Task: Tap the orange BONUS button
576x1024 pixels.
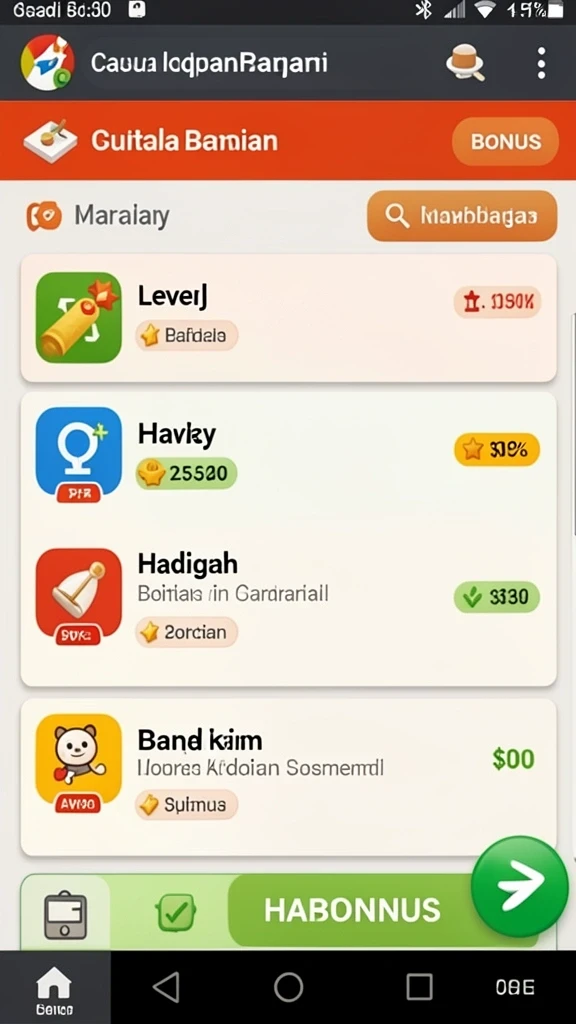Action: click(505, 141)
